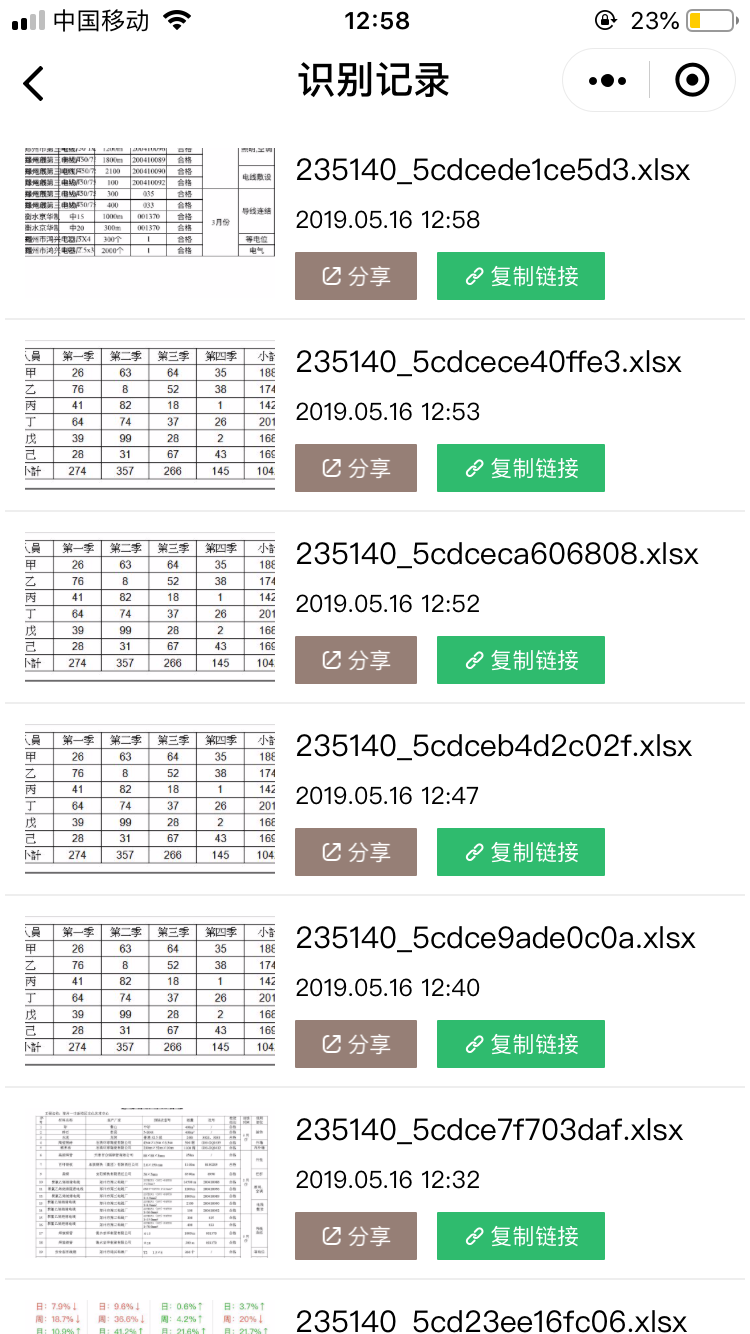Copy link for 235140_5cdce7f703daf.xlsx
The image size is (750, 1334).
tap(521, 1236)
